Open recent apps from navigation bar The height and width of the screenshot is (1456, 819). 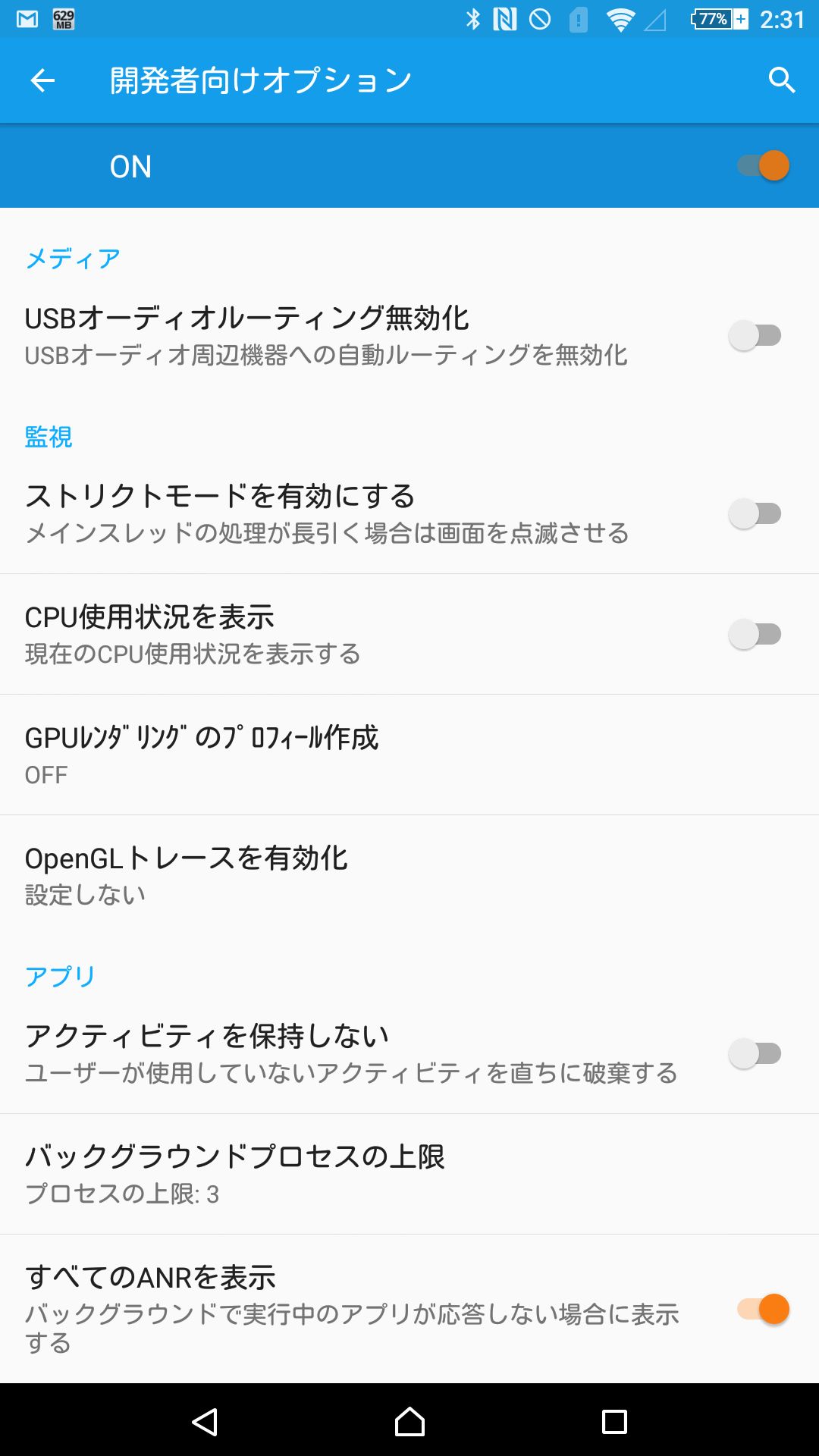[x=614, y=1422]
